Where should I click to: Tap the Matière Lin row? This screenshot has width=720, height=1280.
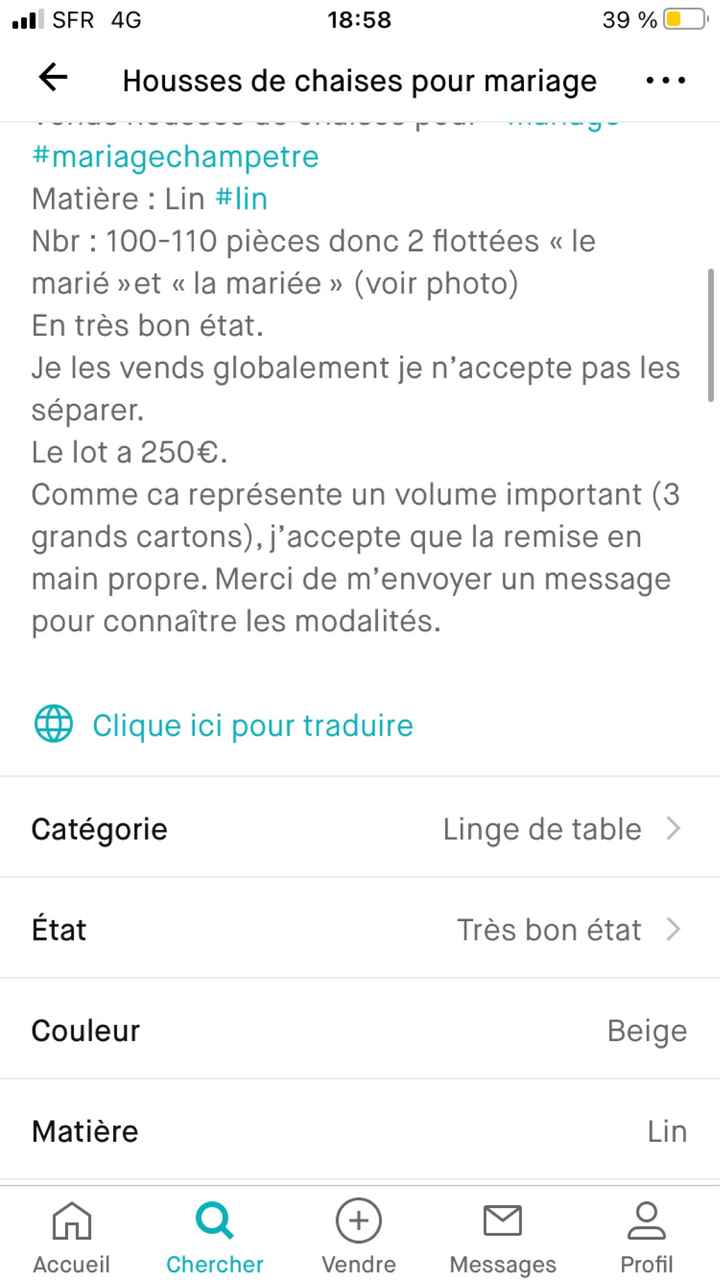coord(360,1131)
